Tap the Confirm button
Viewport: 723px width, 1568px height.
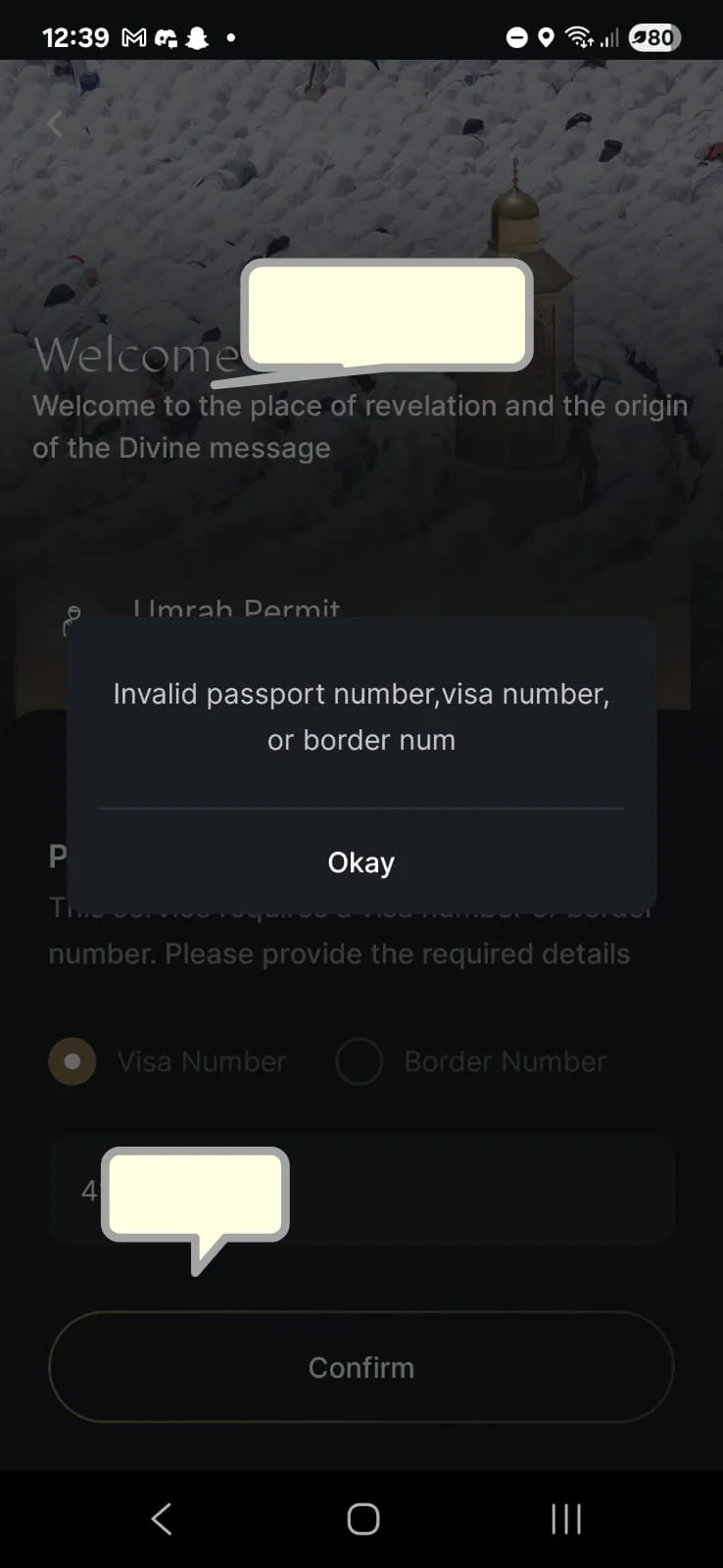pyautogui.click(x=361, y=1367)
